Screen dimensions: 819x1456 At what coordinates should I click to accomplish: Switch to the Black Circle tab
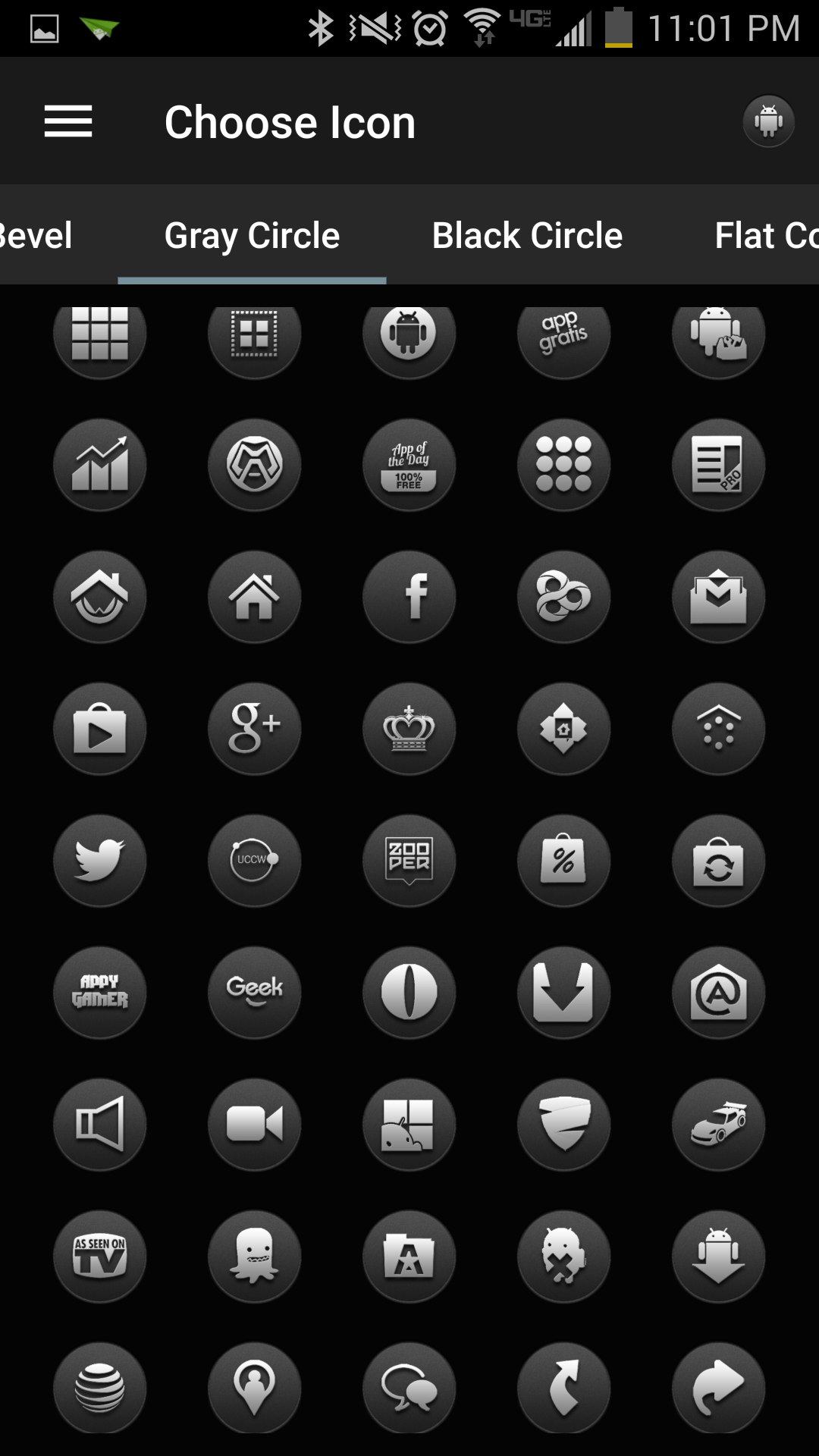coord(527,235)
